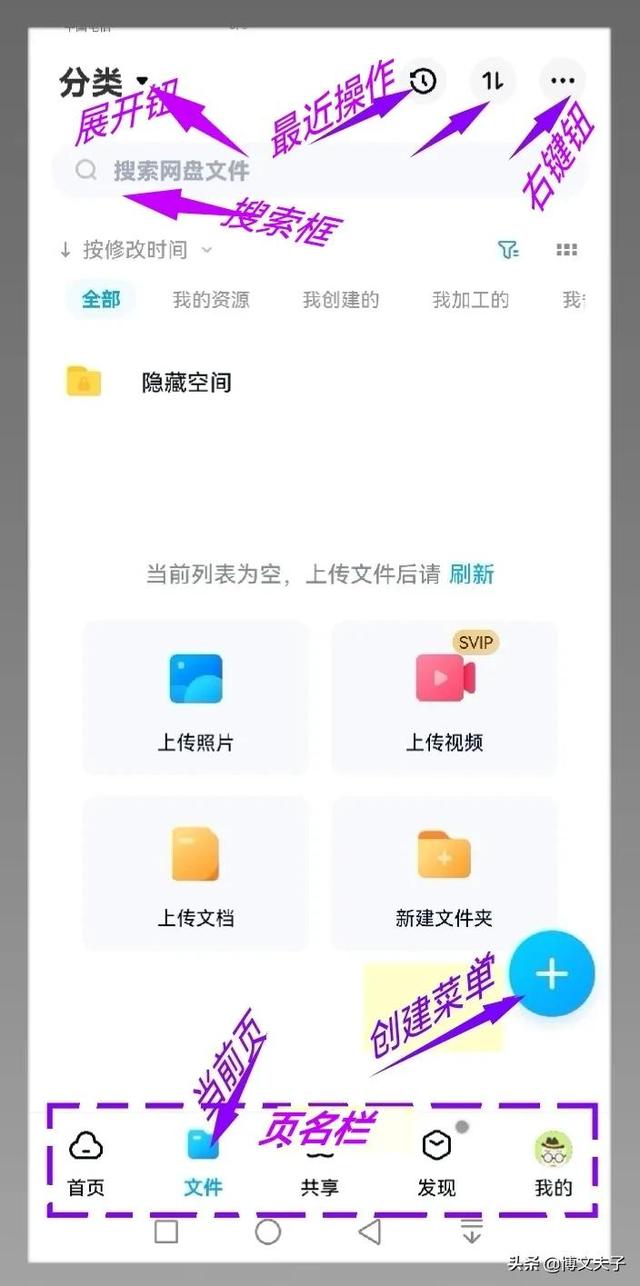The height and width of the screenshot is (1286, 640).
Task: Choose the 上传视频 card
Action: coord(445,698)
